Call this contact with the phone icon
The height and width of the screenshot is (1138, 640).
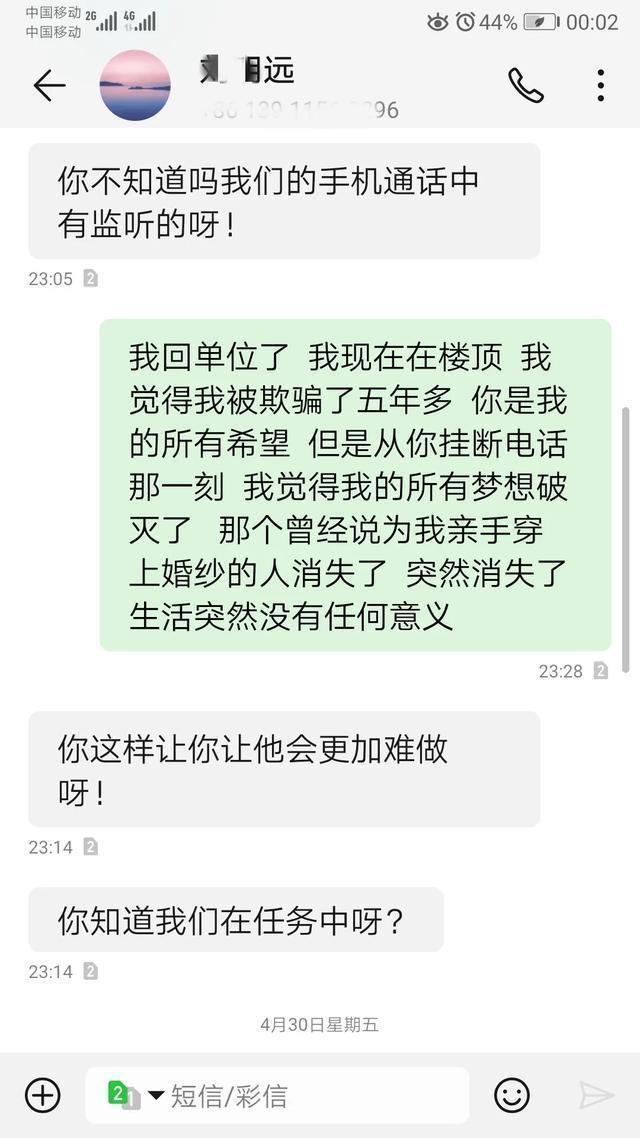525,86
